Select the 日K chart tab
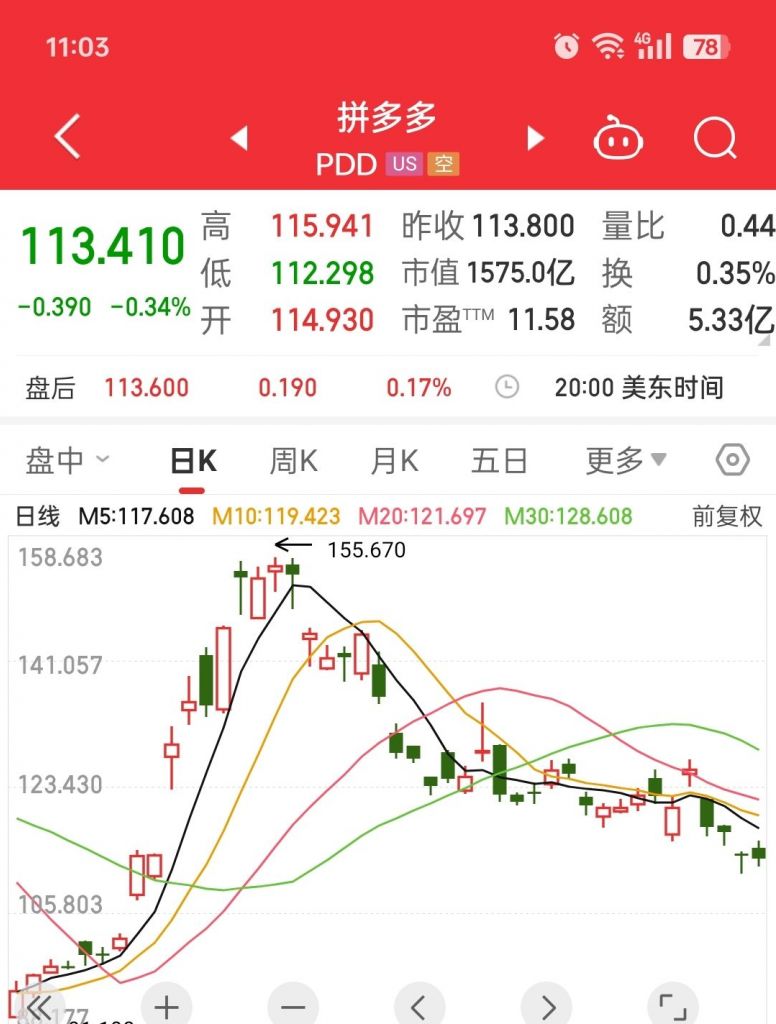 click(193, 461)
